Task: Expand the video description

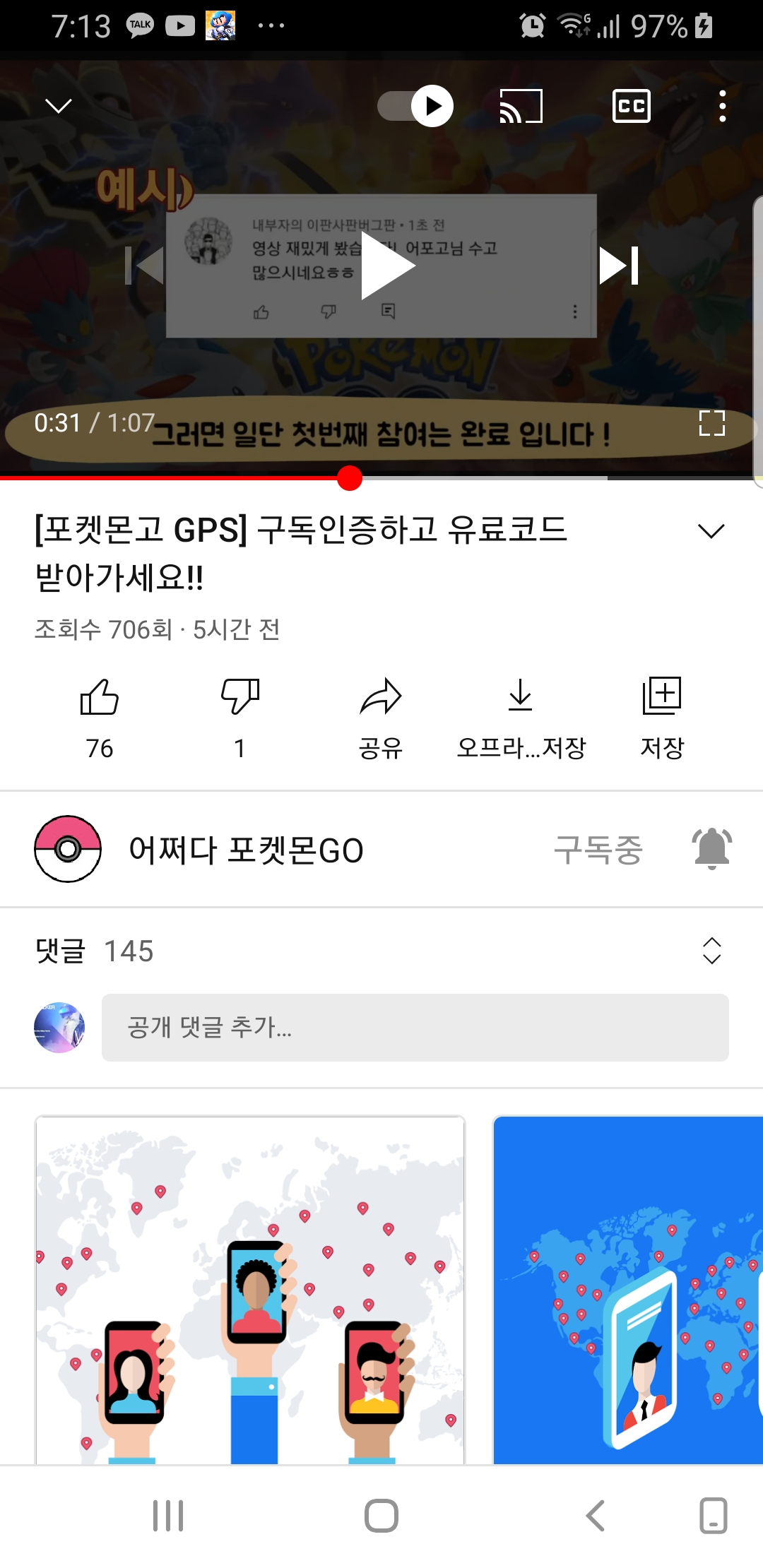Action: coord(711,531)
